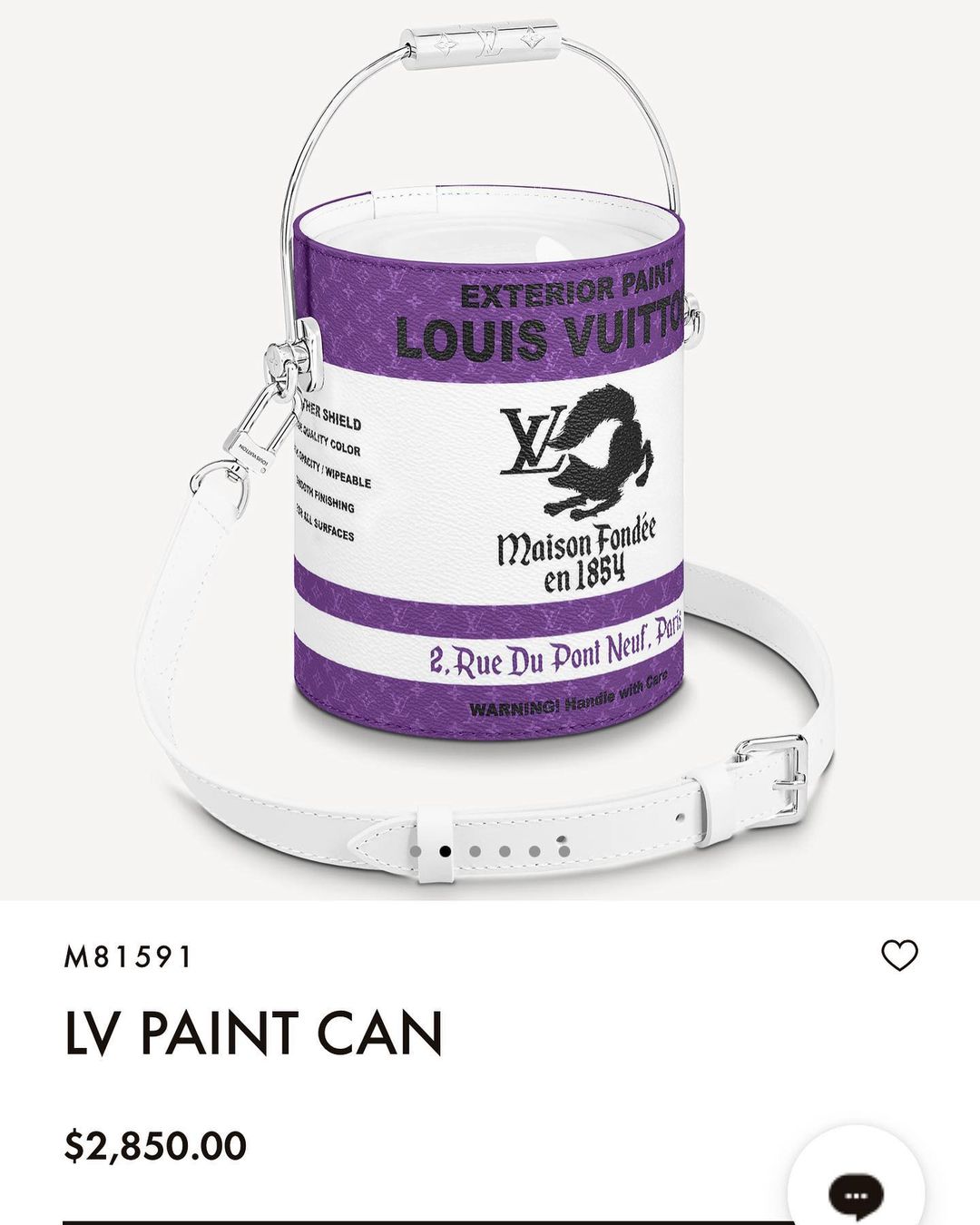The height and width of the screenshot is (1225, 980).
Task: Go to the first product image dot
Action: click(416, 851)
